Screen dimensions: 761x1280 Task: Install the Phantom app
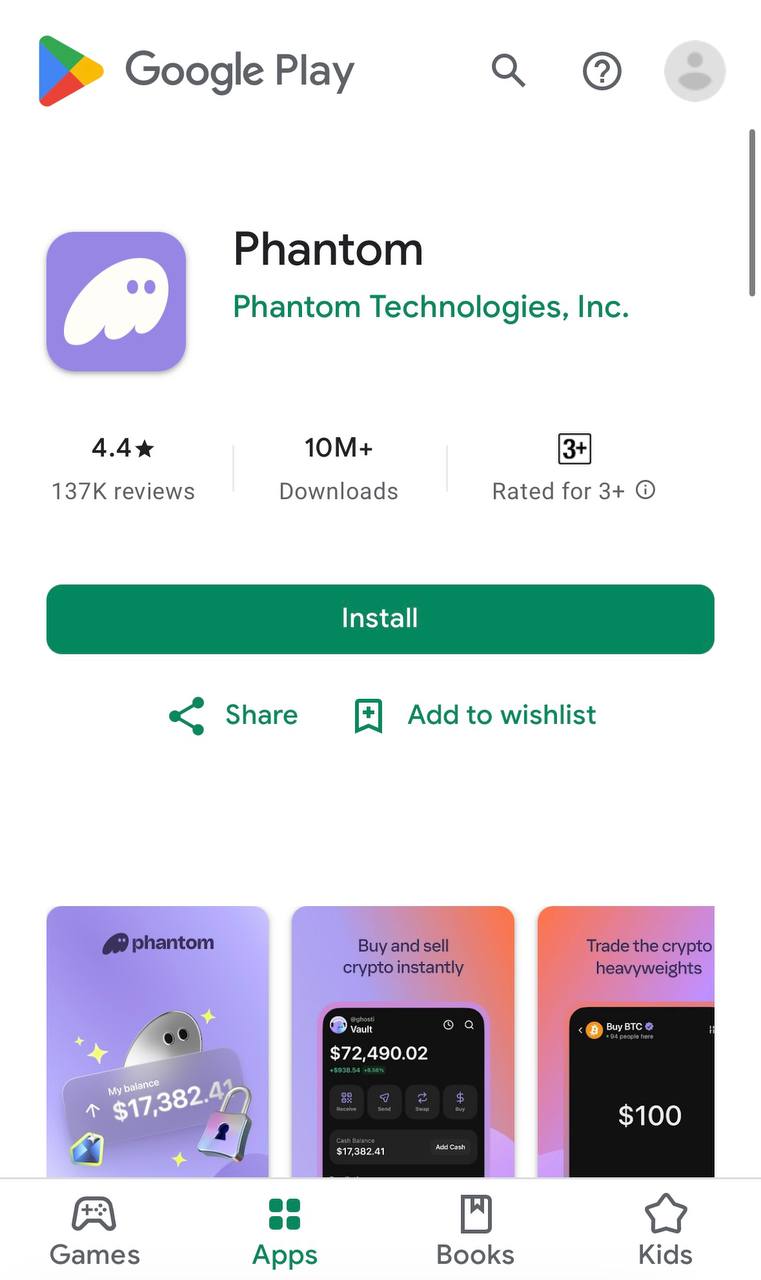tap(380, 618)
